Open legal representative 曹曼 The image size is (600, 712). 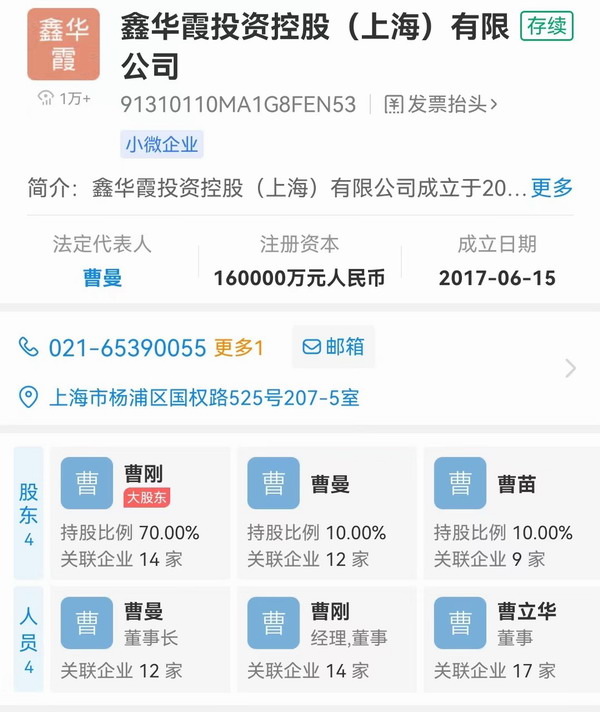[x=102, y=278]
